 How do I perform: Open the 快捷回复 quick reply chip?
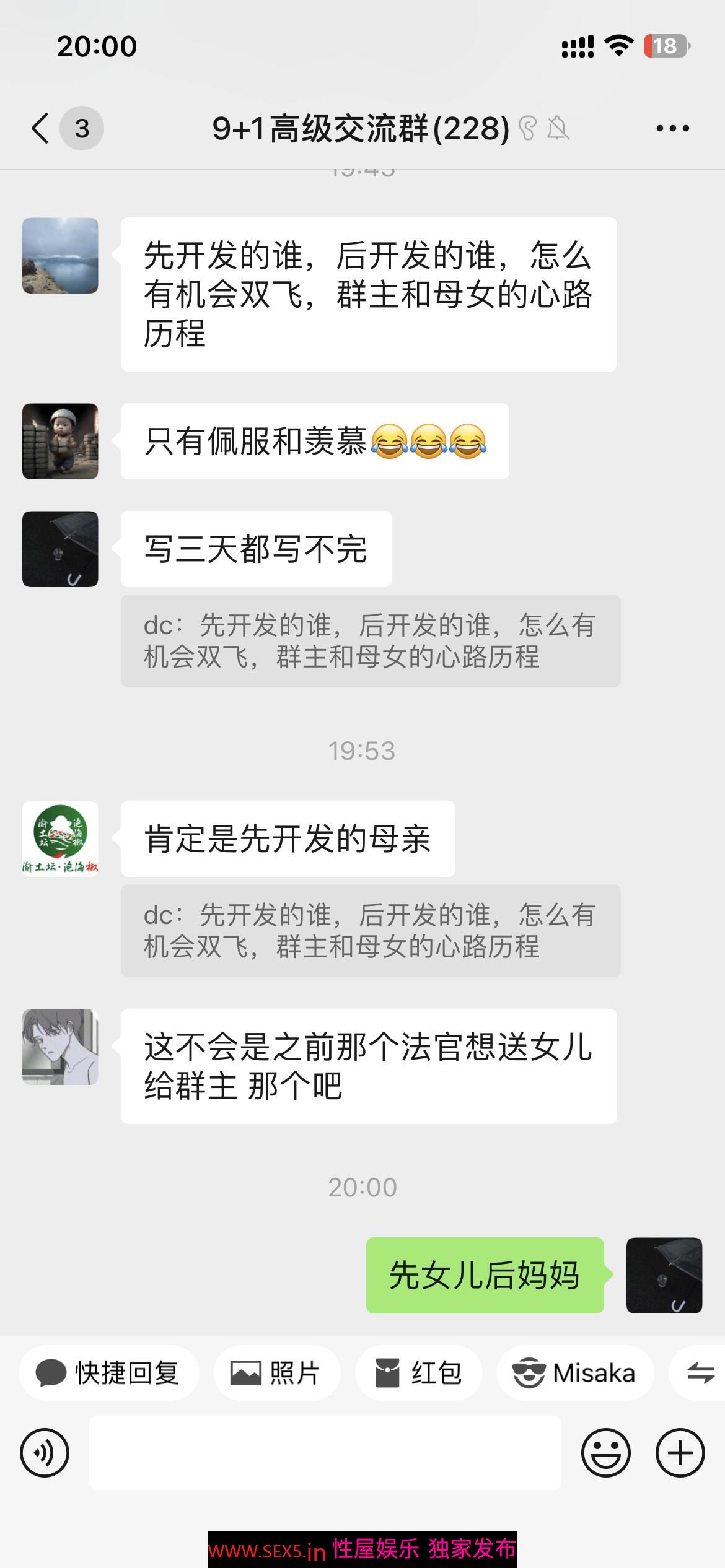pyautogui.click(x=109, y=1373)
